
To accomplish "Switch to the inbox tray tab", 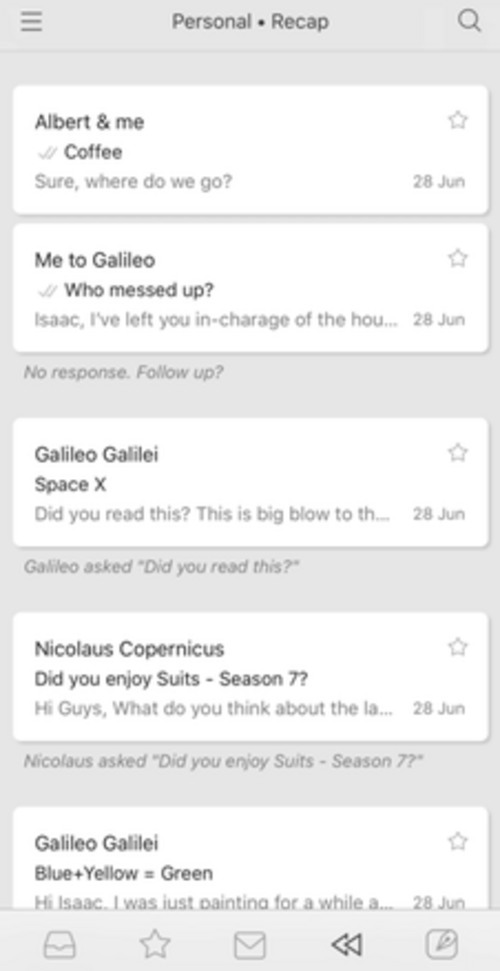I will click(60, 945).
